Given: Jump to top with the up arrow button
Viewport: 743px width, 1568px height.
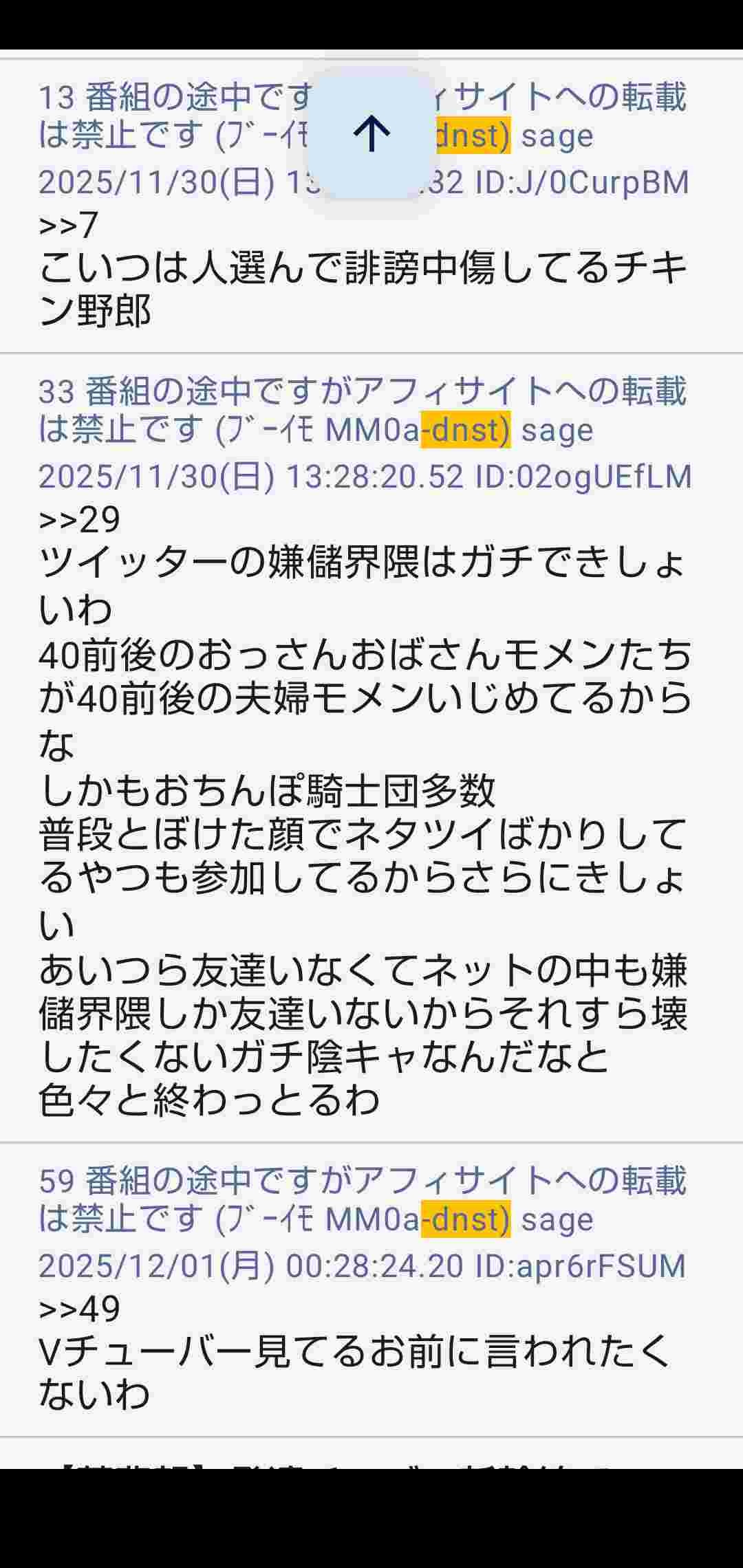Looking at the screenshot, I should [371, 133].
